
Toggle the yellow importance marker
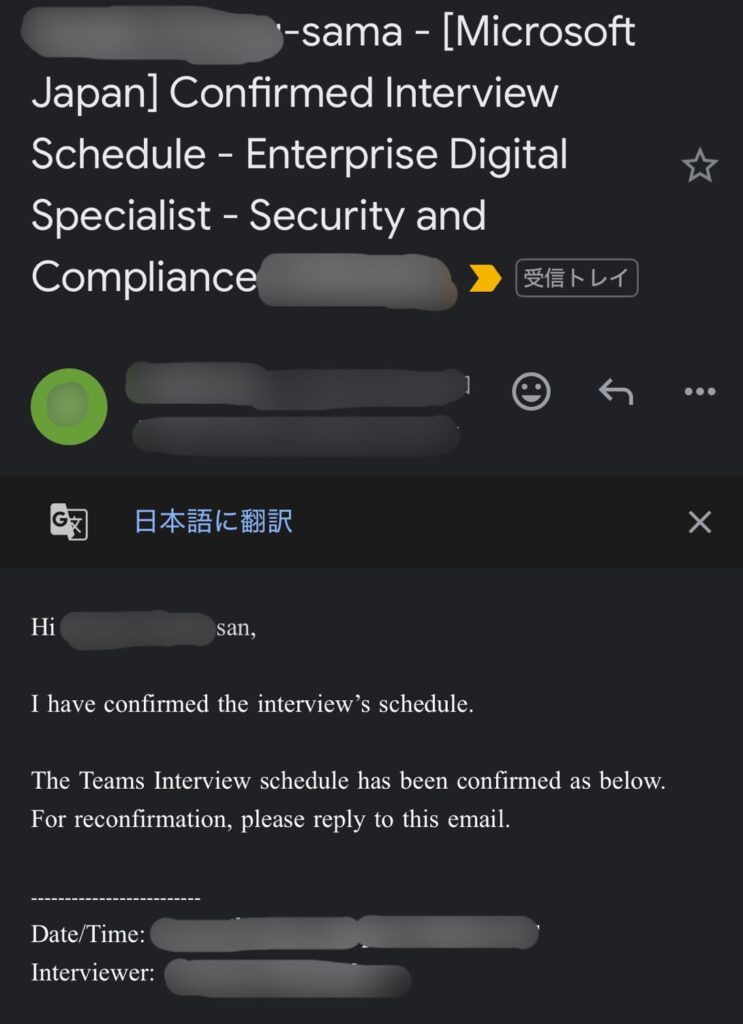(485, 279)
